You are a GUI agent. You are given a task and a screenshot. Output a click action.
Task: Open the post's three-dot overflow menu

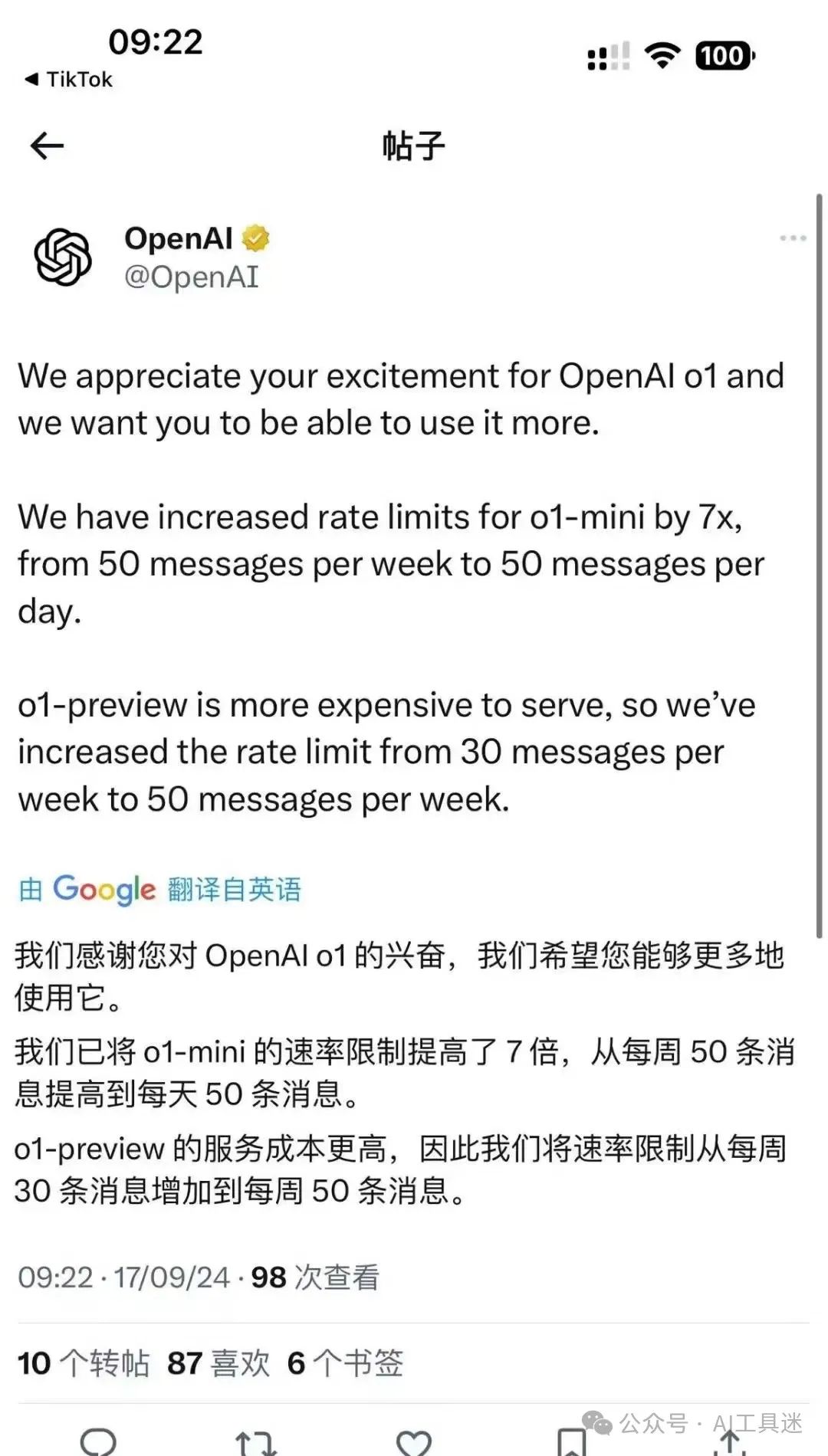[x=792, y=238]
